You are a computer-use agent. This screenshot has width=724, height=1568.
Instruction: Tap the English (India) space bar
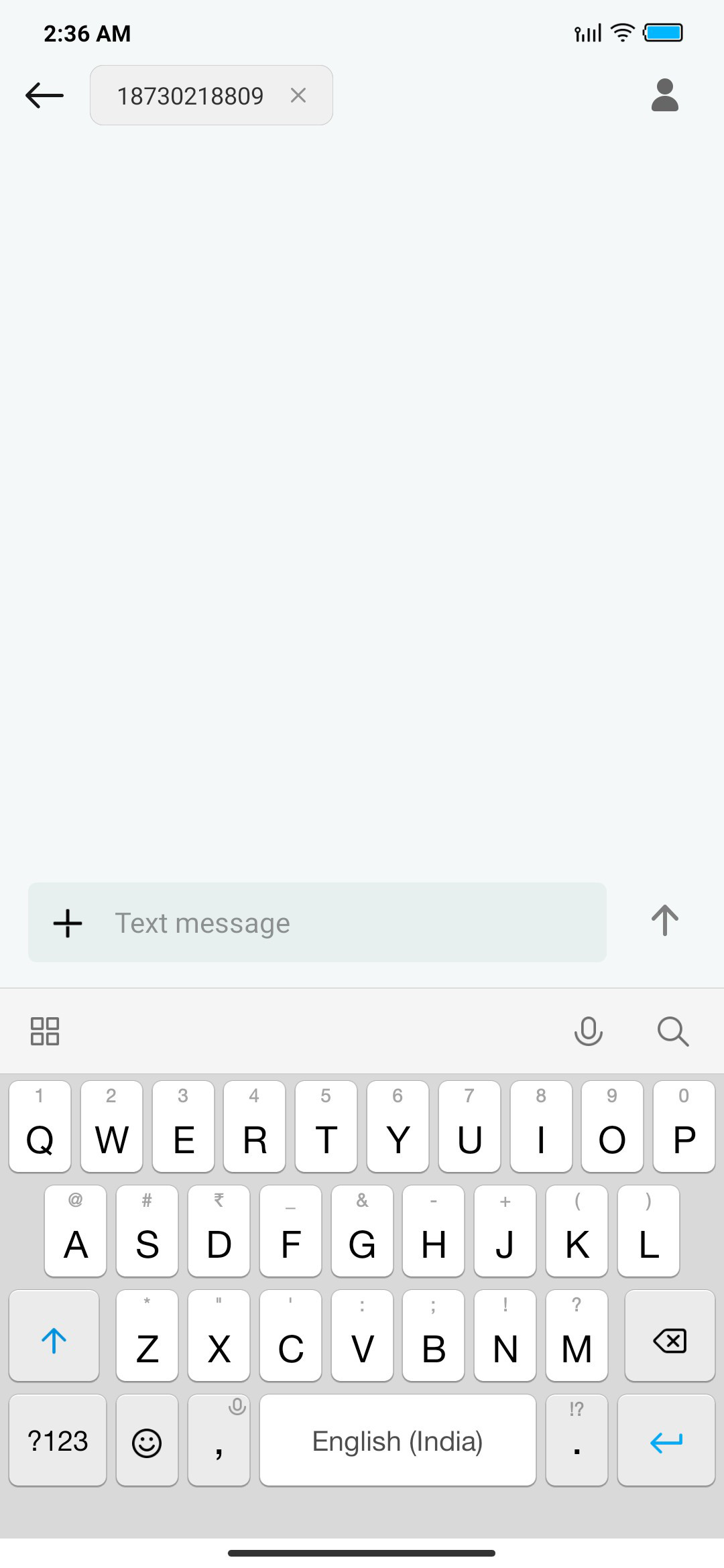(x=398, y=1441)
